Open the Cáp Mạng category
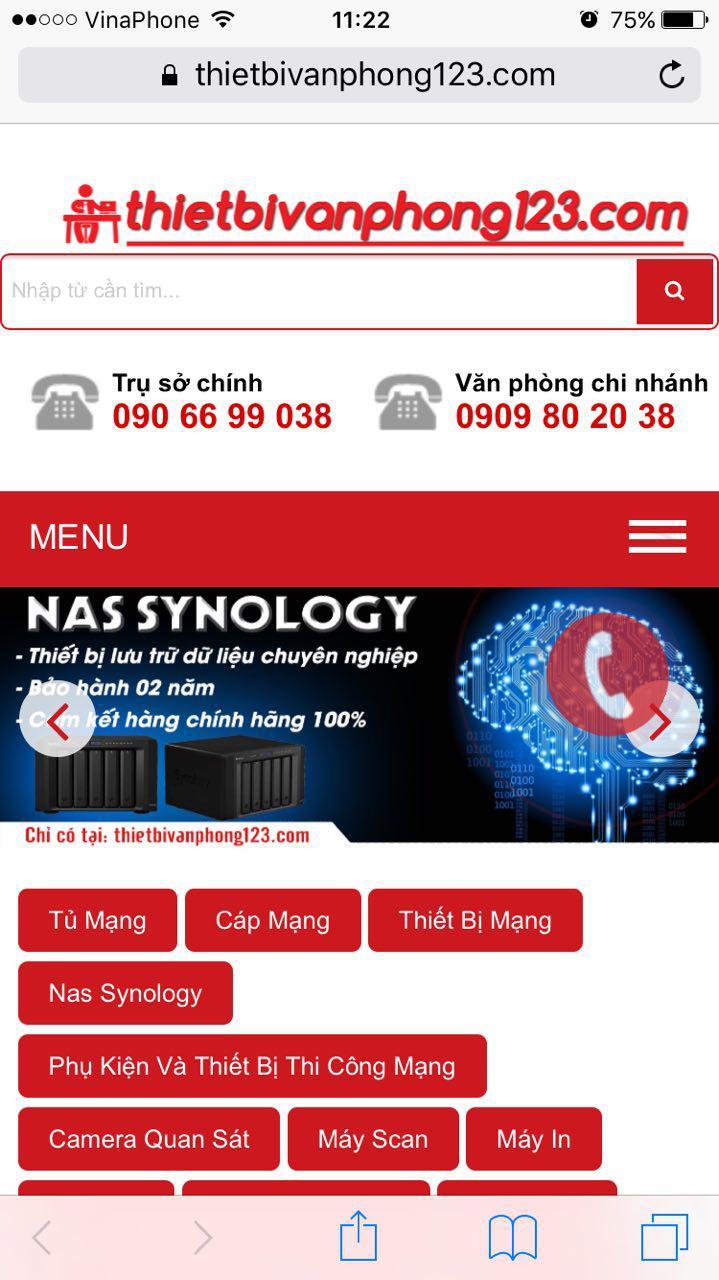The image size is (719, 1280). [x=272, y=920]
